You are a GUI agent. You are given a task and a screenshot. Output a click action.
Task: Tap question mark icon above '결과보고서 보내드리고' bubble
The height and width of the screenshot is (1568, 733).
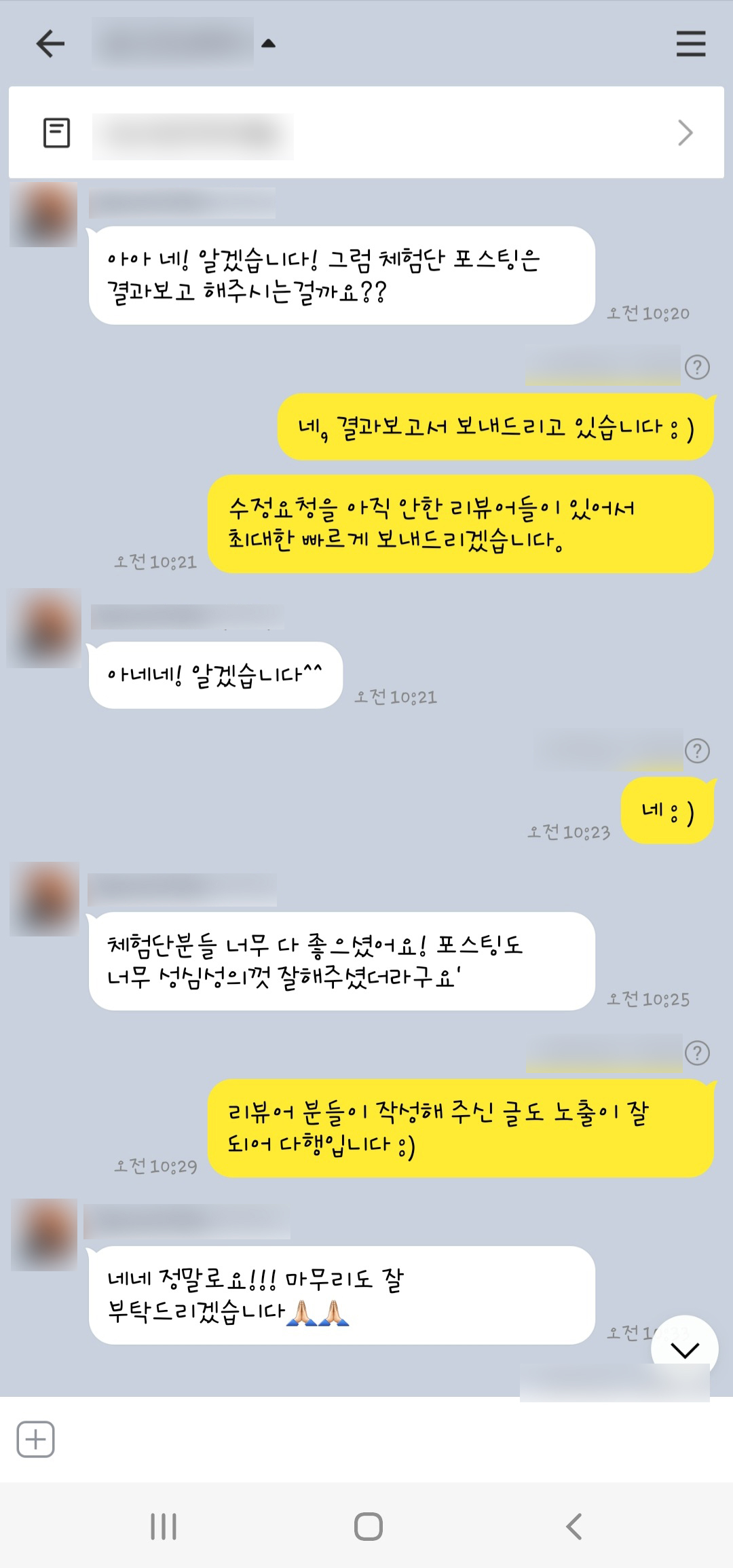click(x=697, y=367)
